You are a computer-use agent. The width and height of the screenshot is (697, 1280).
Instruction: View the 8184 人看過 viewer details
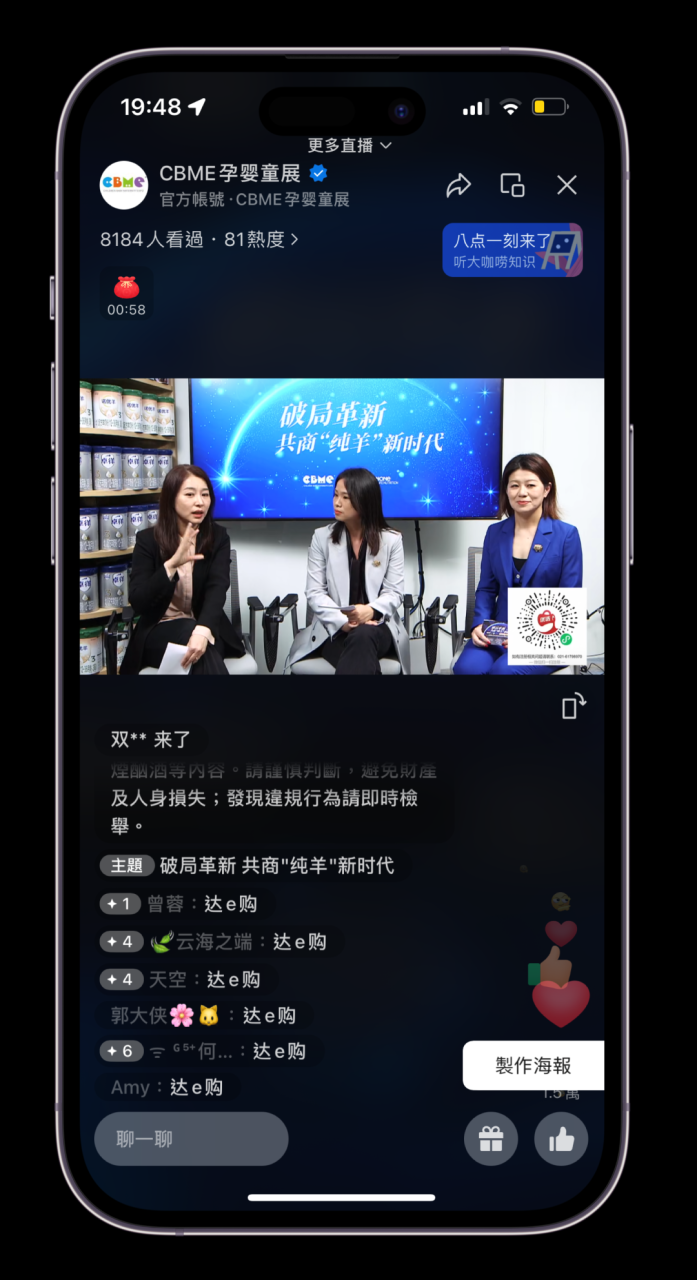tap(199, 240)
